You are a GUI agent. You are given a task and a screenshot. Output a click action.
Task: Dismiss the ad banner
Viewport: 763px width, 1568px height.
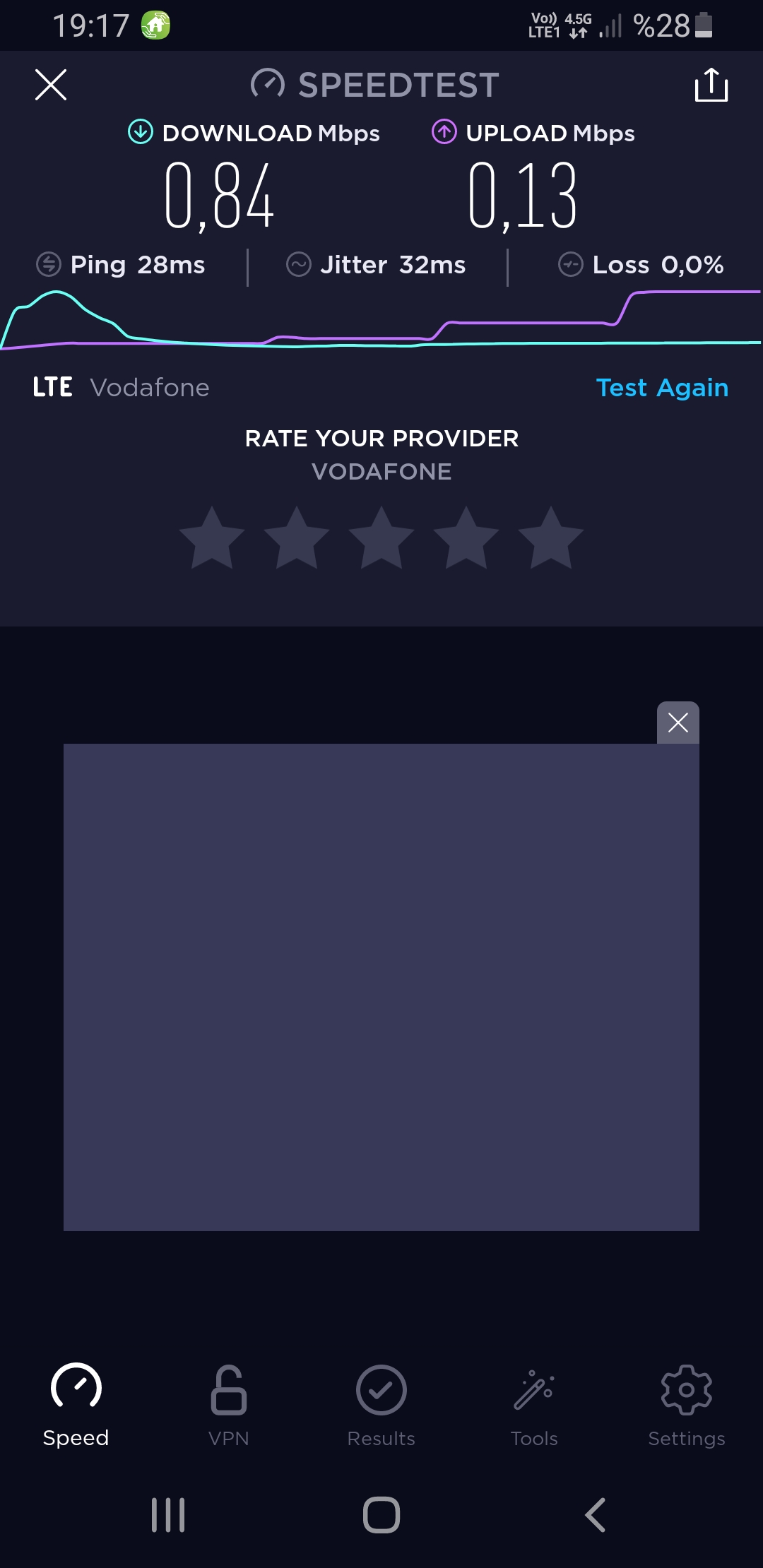click(678, 723)
